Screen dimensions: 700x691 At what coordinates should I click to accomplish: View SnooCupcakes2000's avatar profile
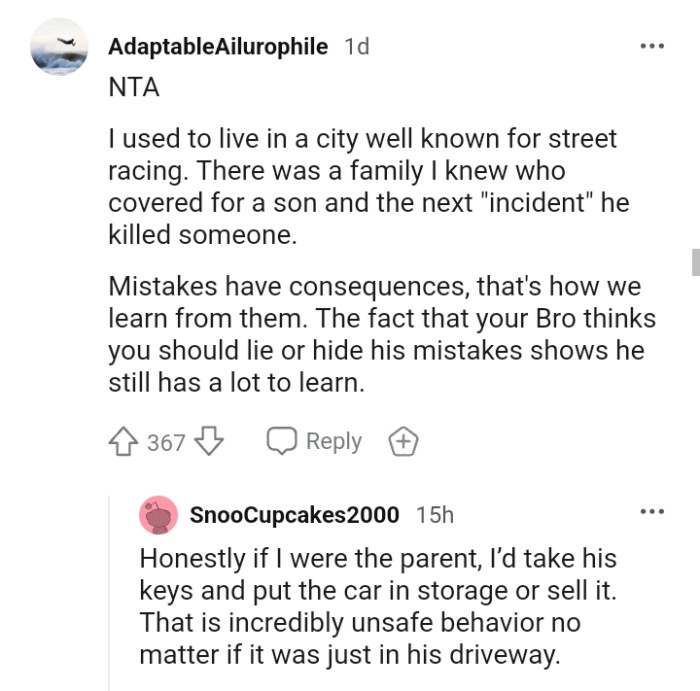158,515
